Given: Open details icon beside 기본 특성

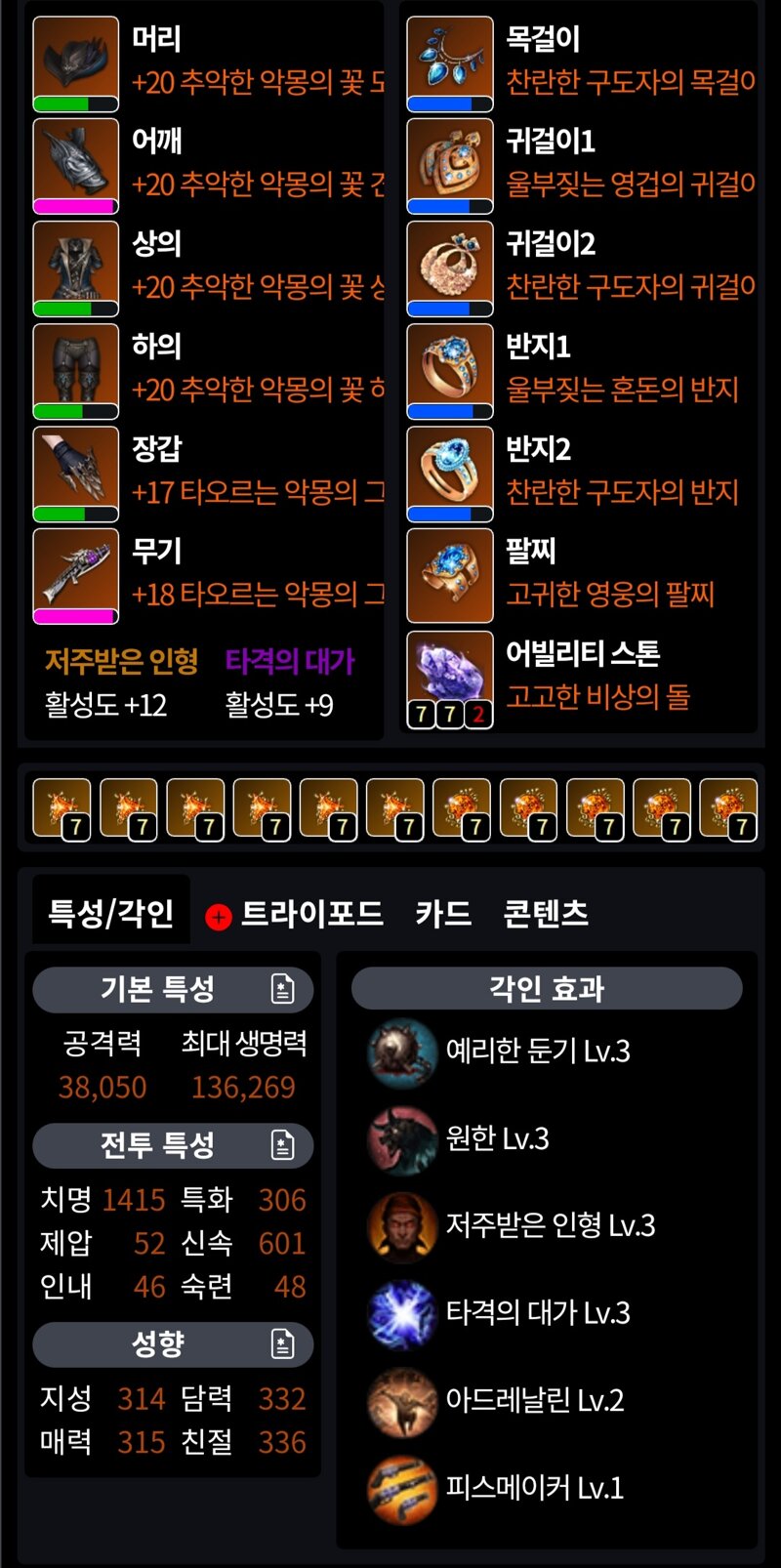Looking at the screenshot, I should click(282, 989).
